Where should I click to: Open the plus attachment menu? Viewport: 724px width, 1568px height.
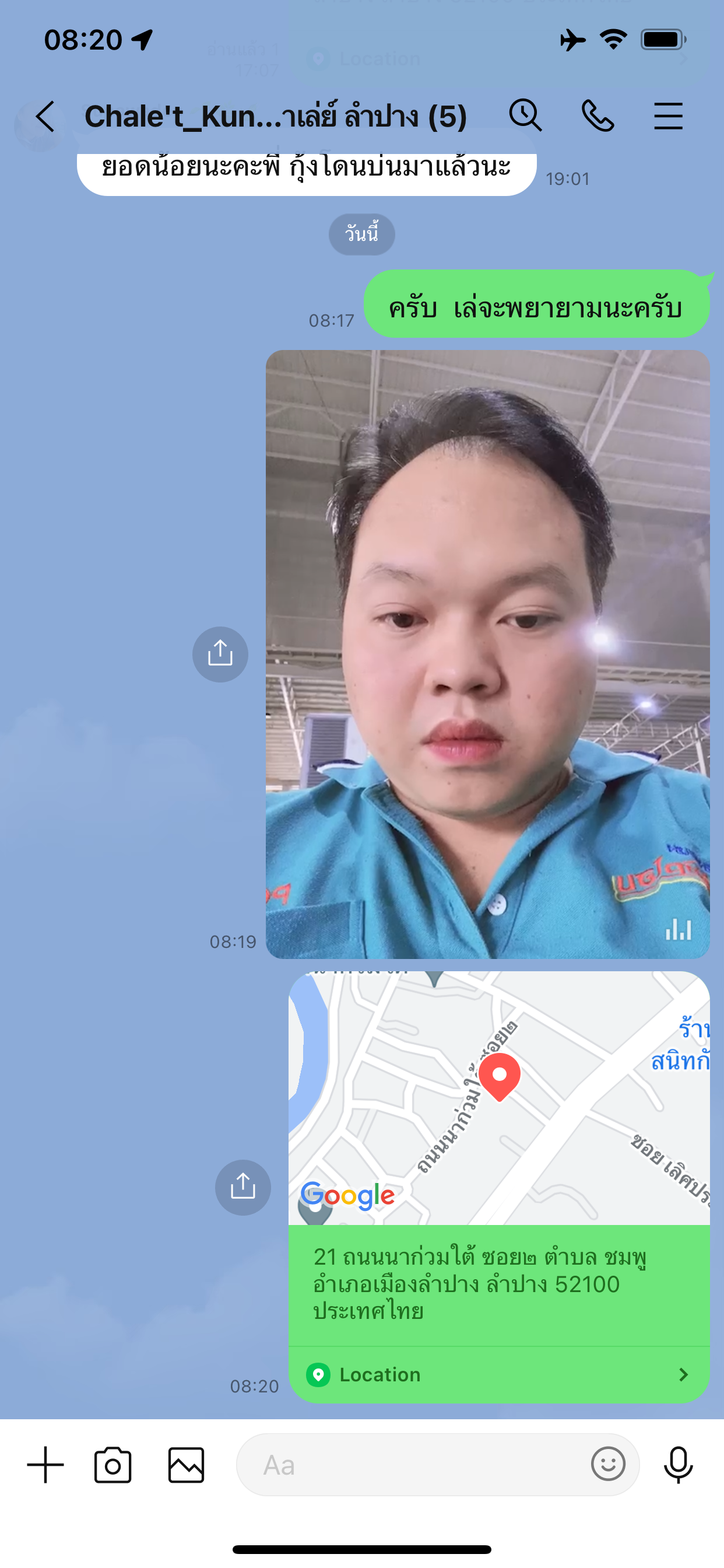pyautogui.click(x=45, y=1465)
